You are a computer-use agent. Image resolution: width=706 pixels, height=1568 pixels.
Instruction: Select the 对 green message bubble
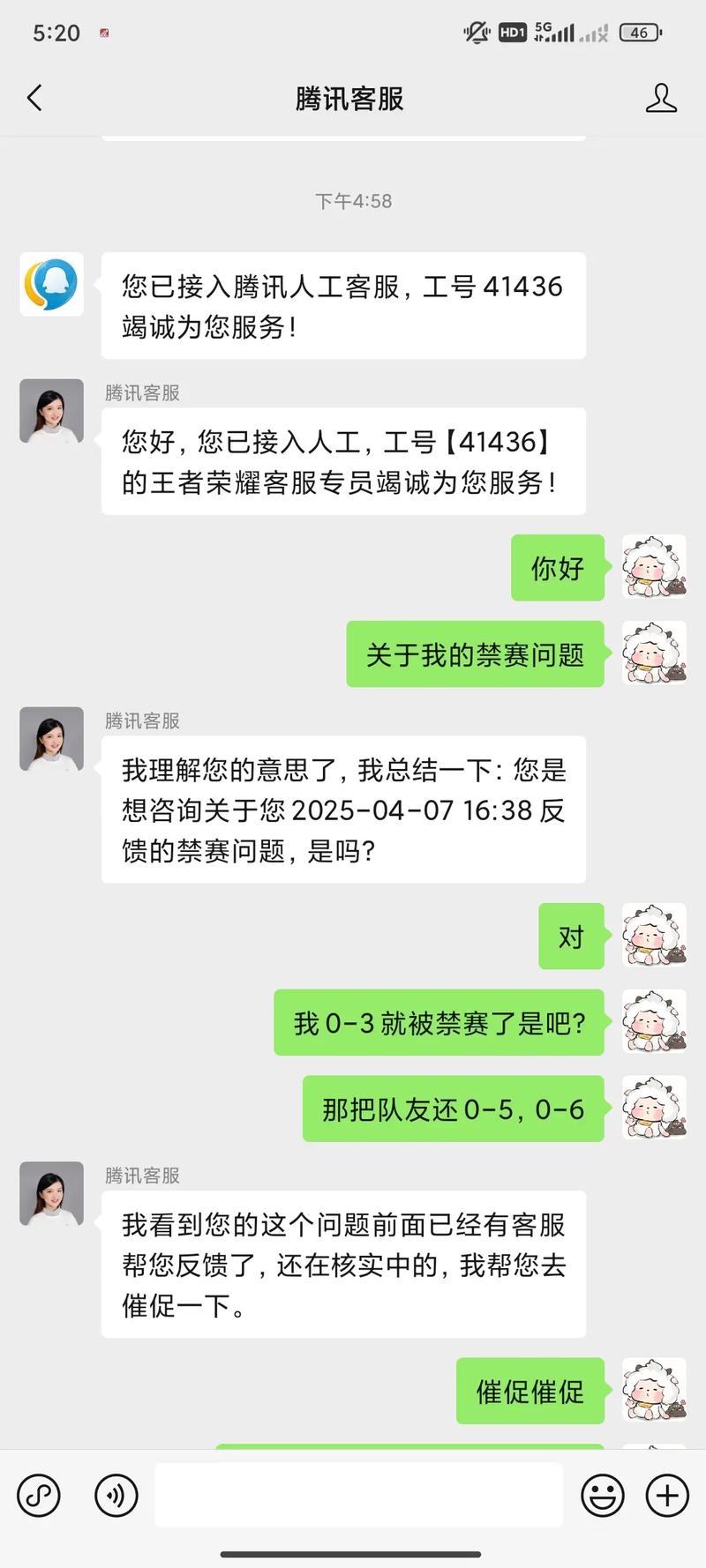[x=571, y=937]
